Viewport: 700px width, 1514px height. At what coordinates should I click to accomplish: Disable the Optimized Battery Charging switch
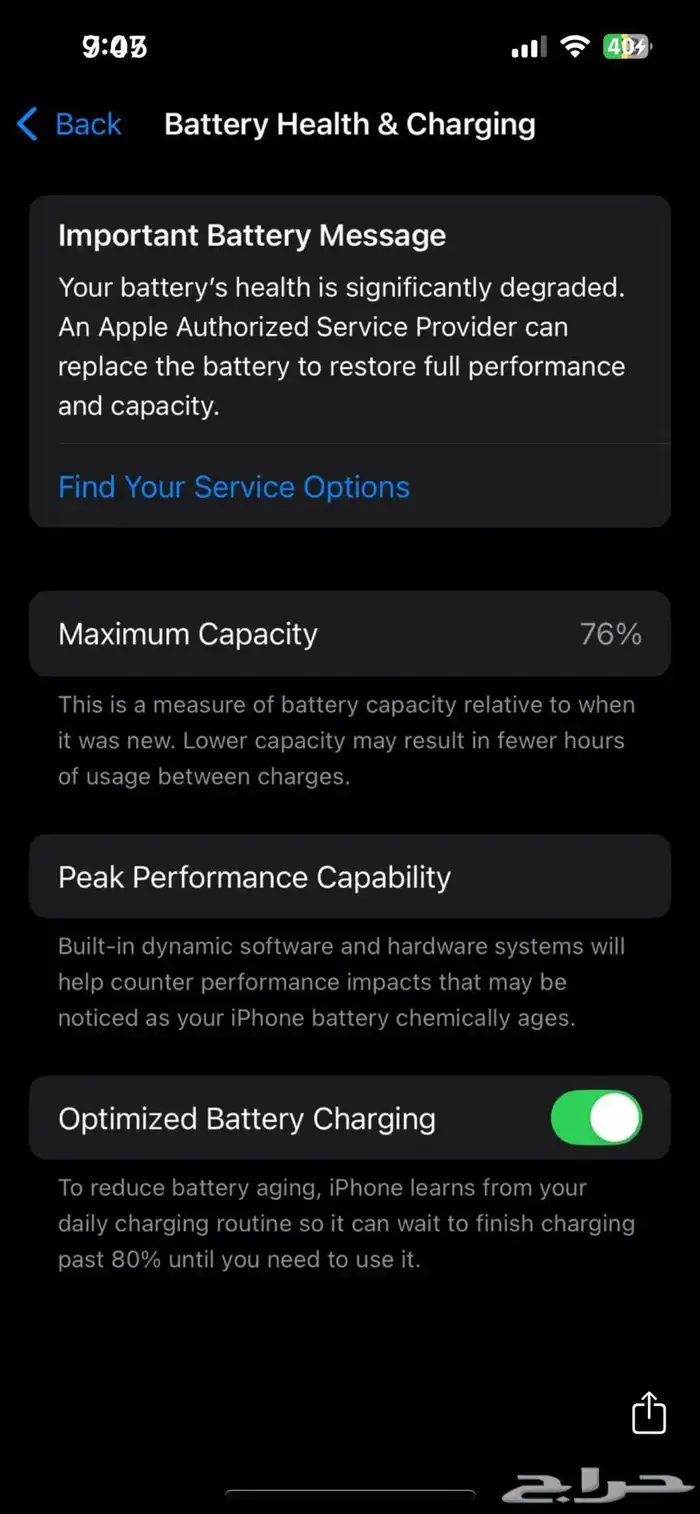(596, 1118)
